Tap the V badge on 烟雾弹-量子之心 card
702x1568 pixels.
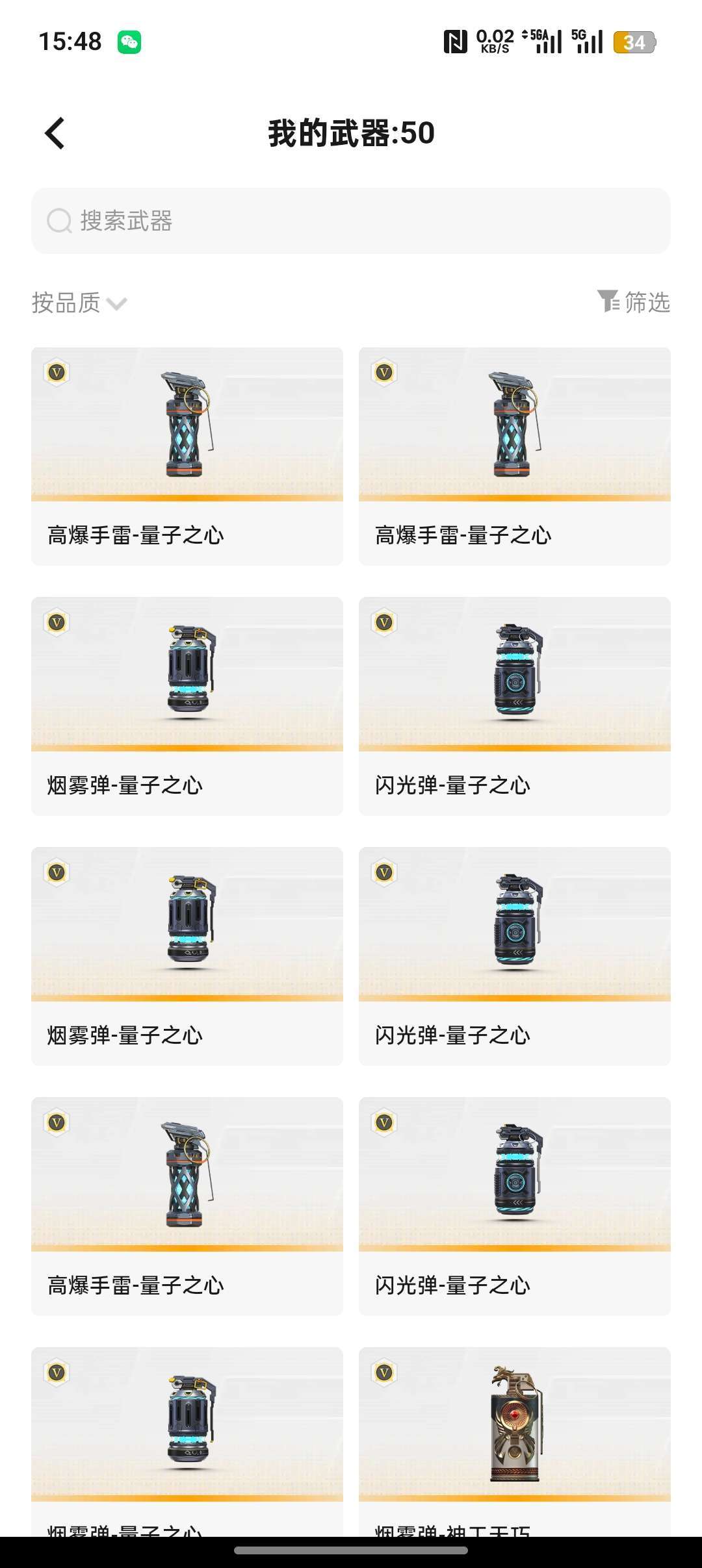[x=57, y=623]
